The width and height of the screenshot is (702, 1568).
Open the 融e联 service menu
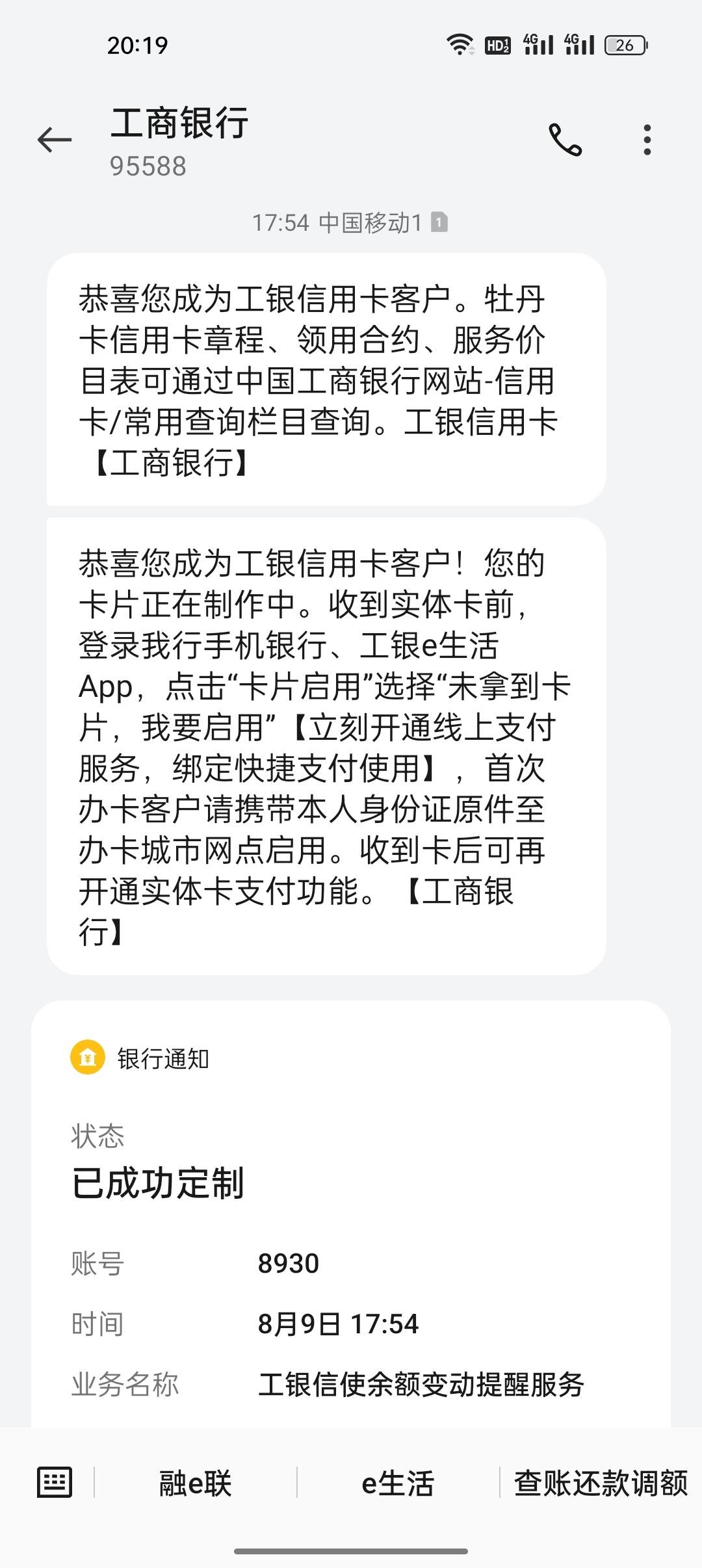click(x=196, y=1483)
